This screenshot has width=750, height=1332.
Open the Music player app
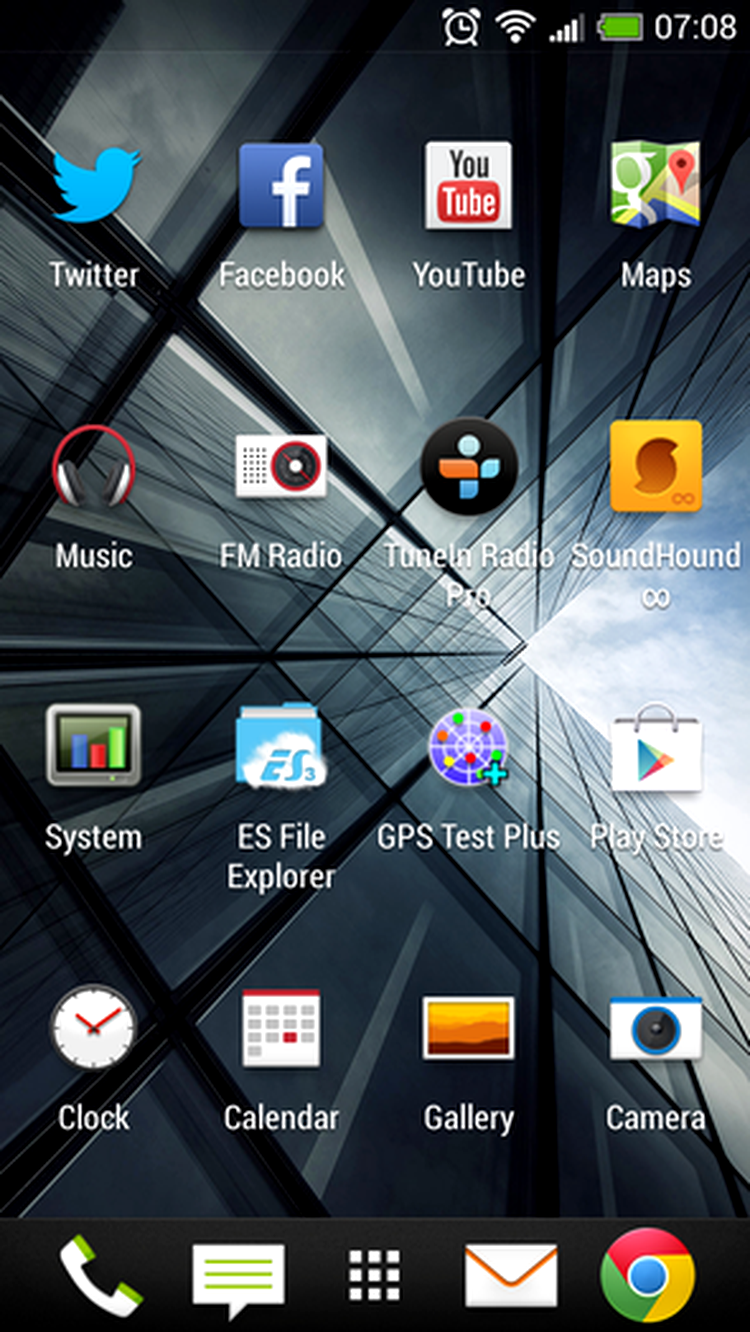(94, 467)
